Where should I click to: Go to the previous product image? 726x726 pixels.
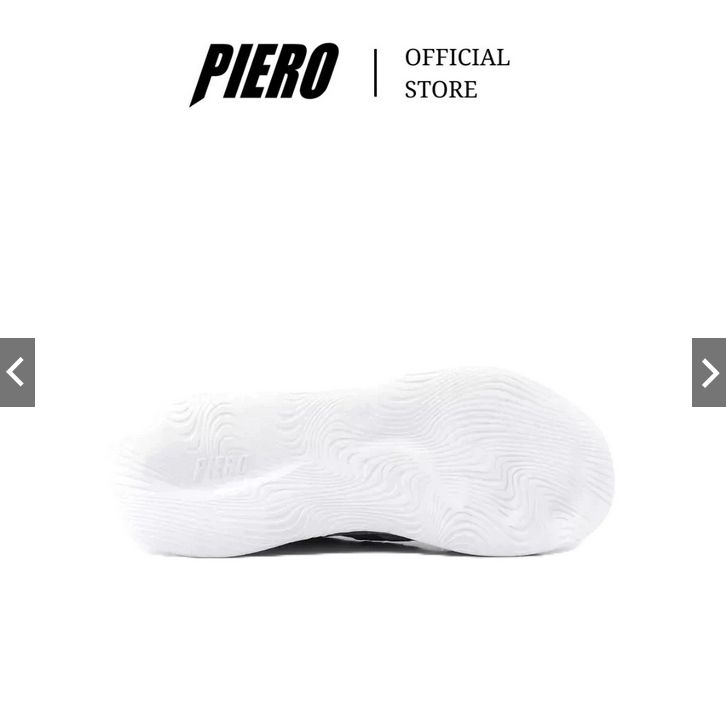click(x=17, y=372)
